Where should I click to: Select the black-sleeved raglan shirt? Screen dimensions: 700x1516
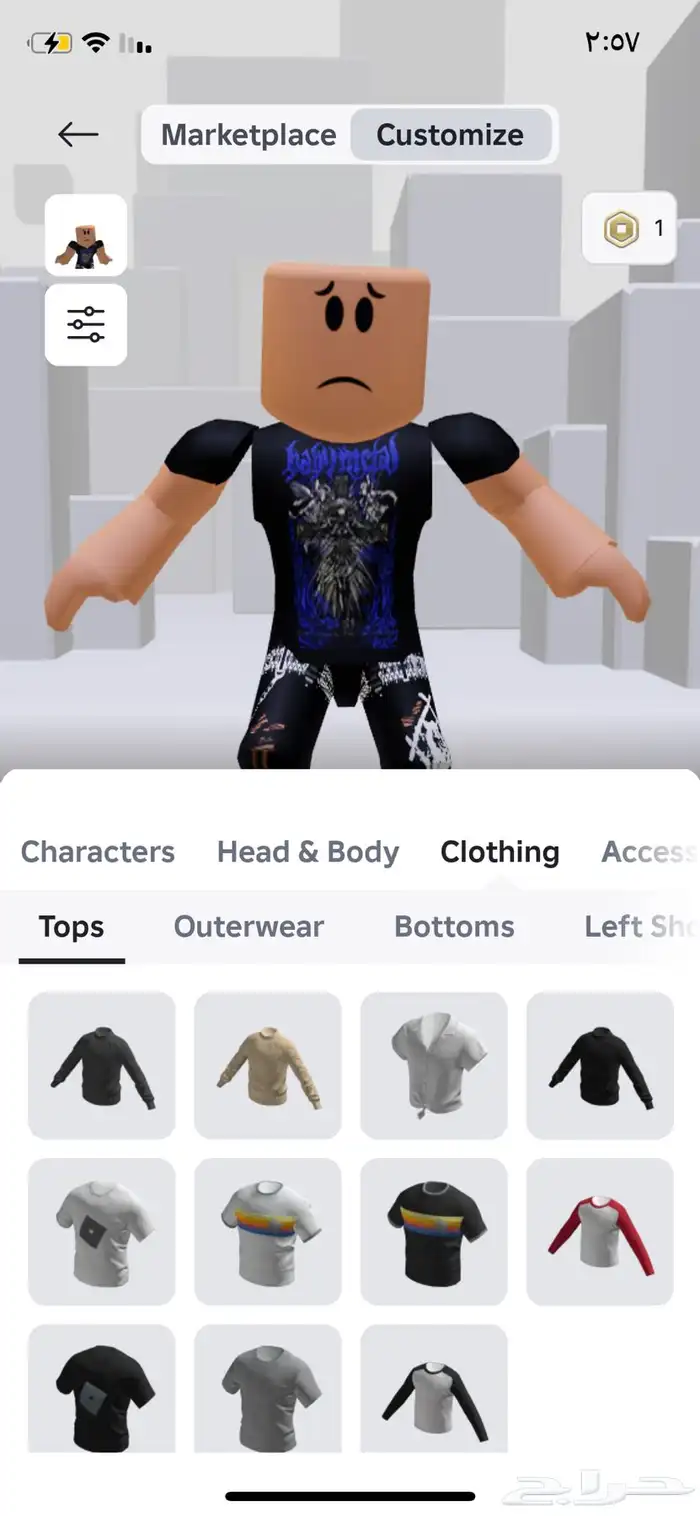(x=434, y=1390)
